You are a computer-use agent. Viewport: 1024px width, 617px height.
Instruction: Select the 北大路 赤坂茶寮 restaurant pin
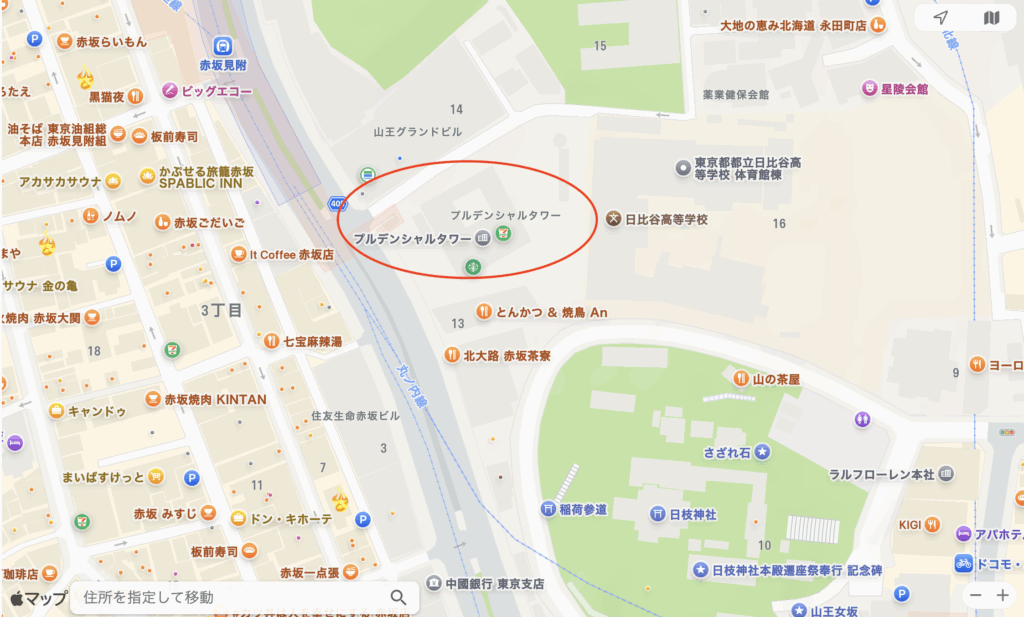tap(452, 355)
